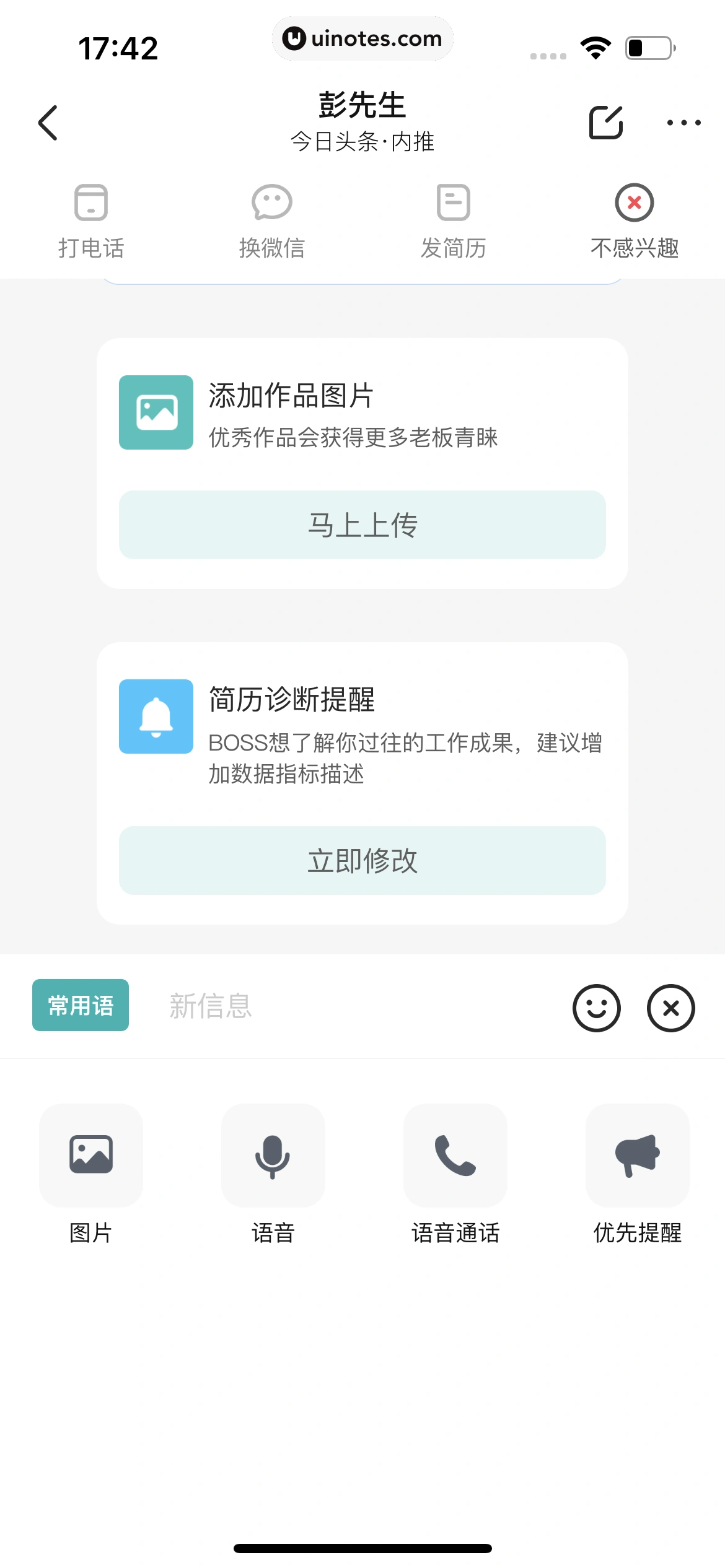This screenshot has width=725, height=1568.
Task: Go back with the left chevron
Action: 48,123
